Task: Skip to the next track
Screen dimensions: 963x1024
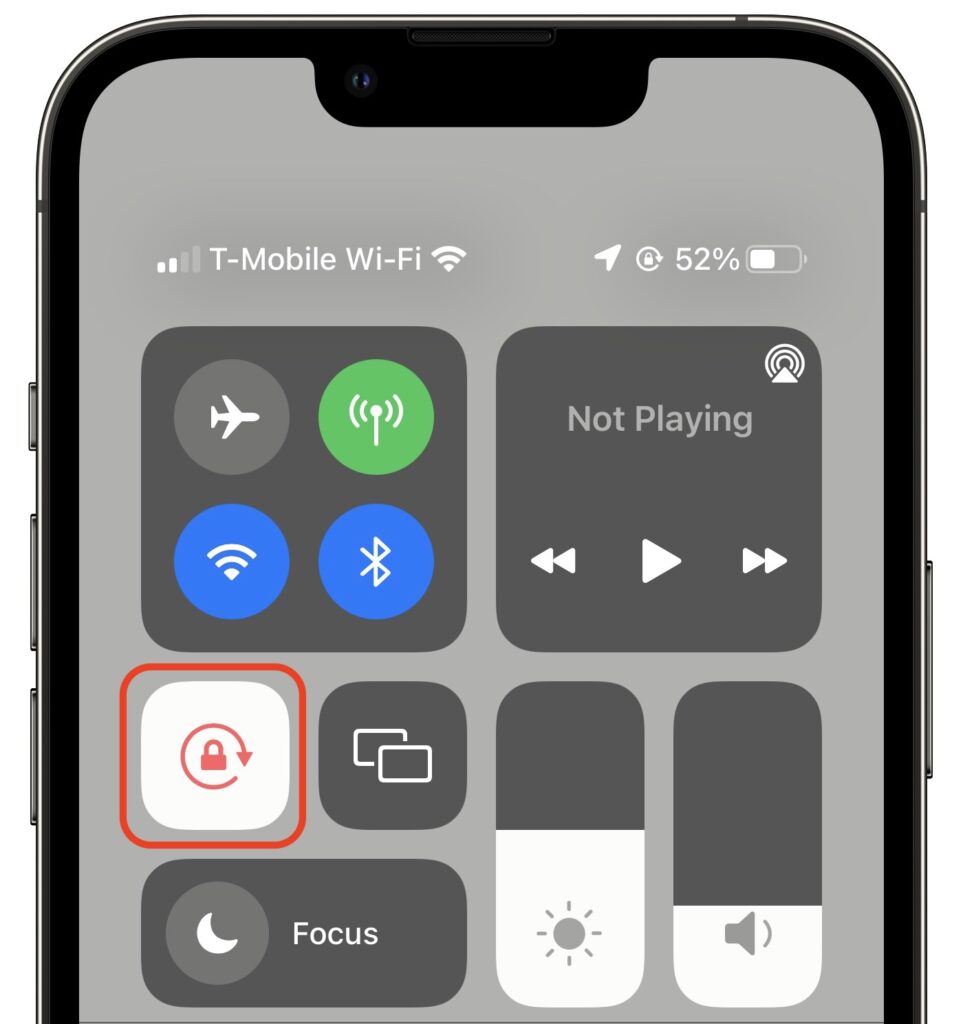Action: point(765,561)
